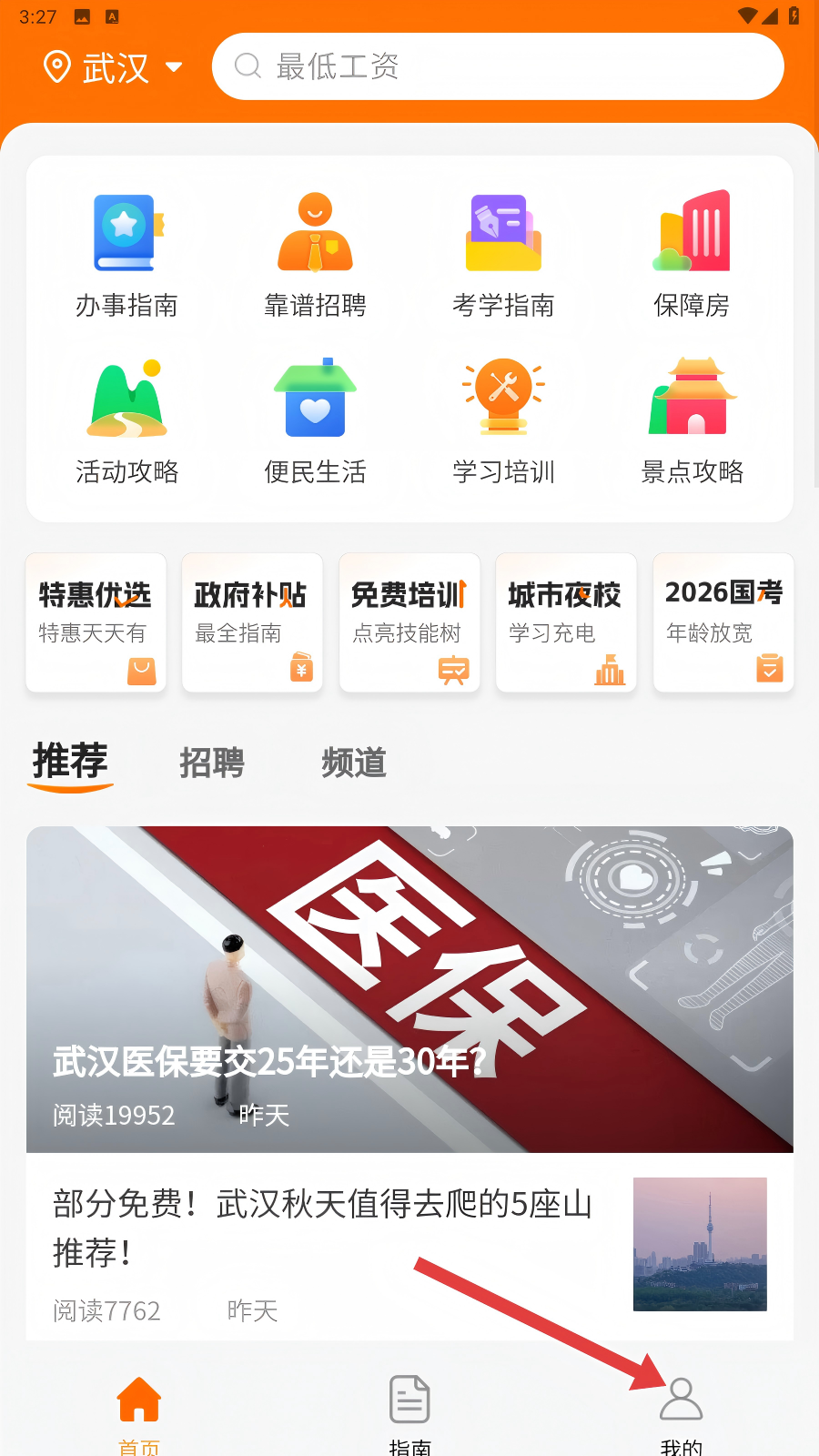Open the 政府补贴 card
Screen dimensions: 819x1456
click(252, 622)
